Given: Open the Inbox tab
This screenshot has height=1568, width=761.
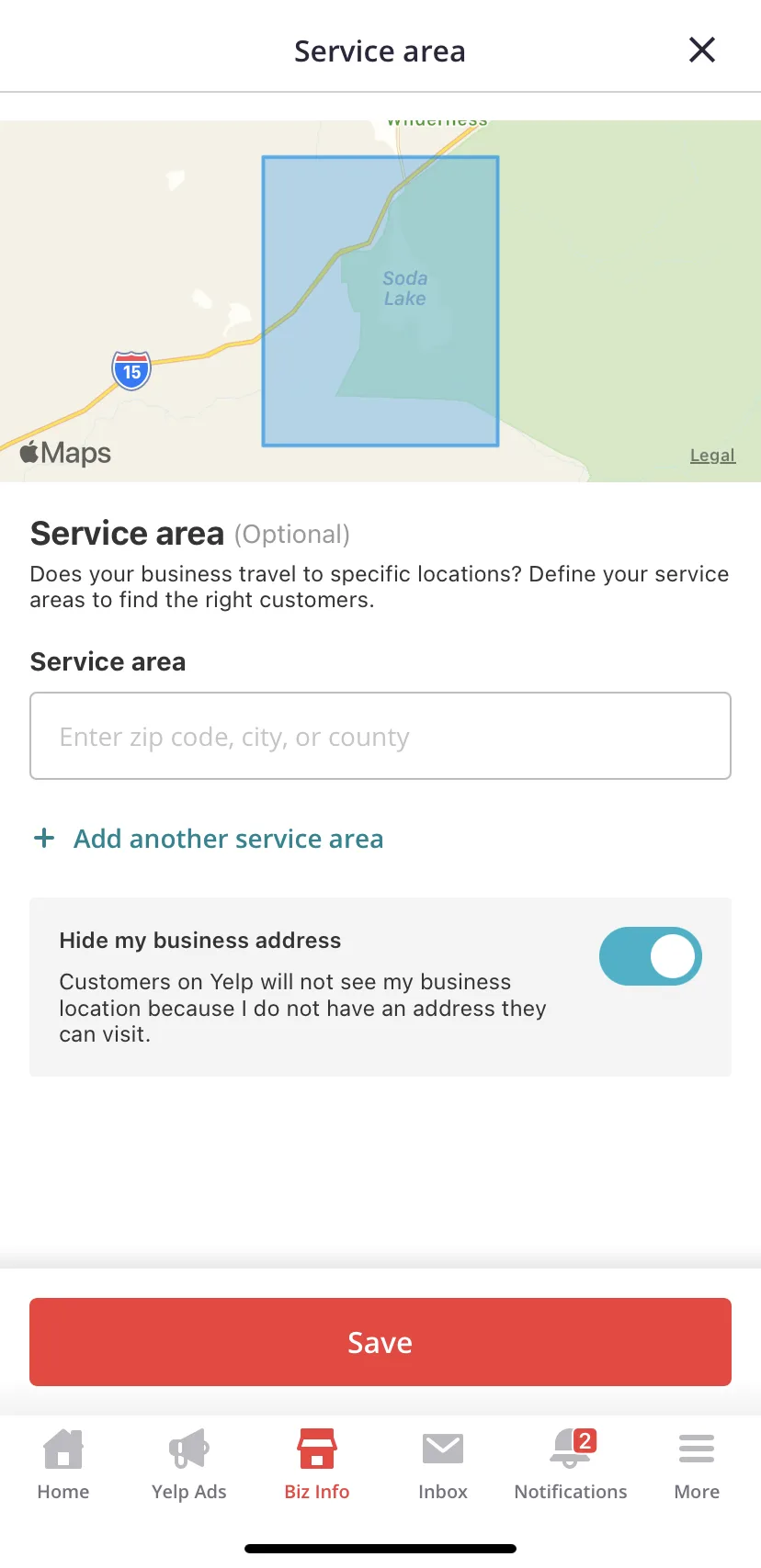Looking at the screenshot, I should [x=443, y=1464].
